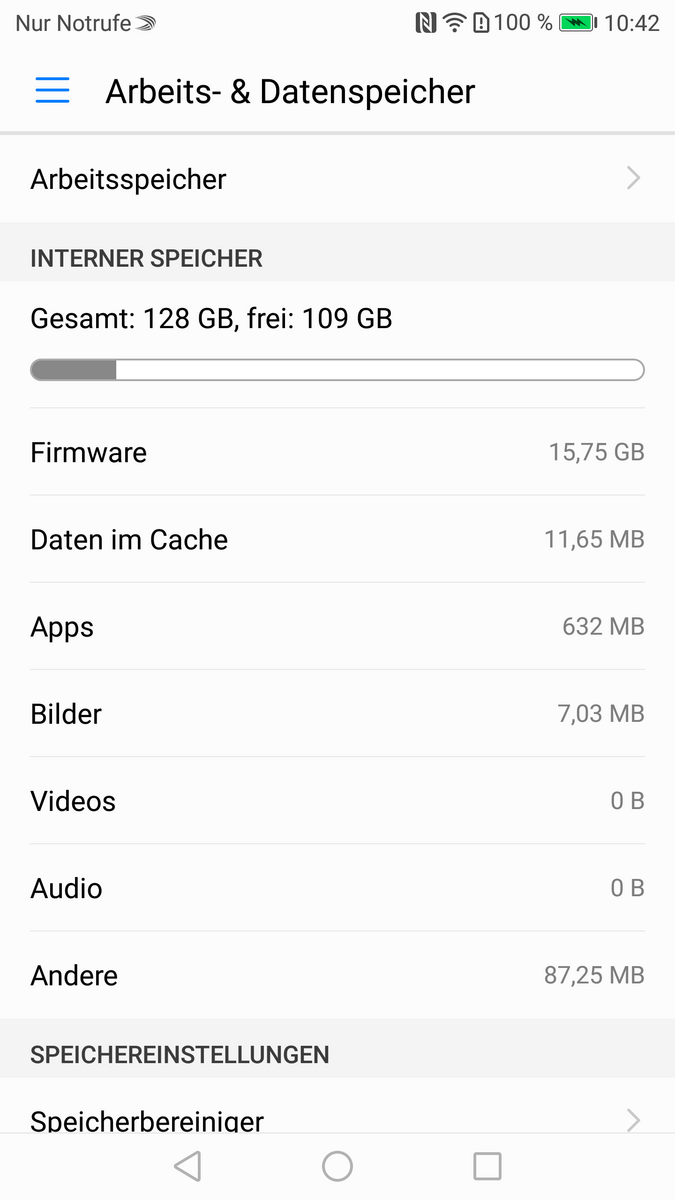Open the hamburger drawer menu
675x1200 pixels.
click(x=52, y=91)
